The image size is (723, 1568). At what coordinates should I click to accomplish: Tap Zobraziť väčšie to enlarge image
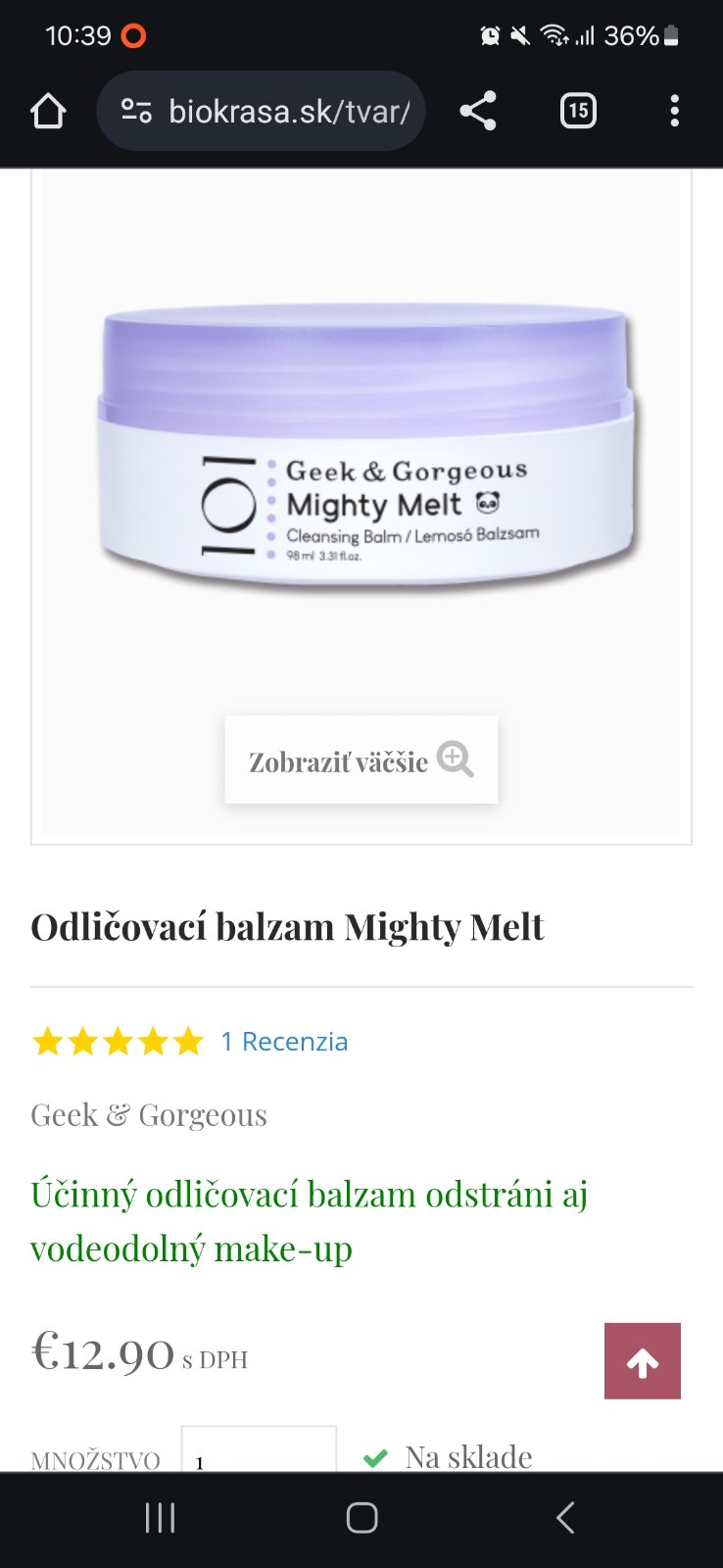(361, 760)
